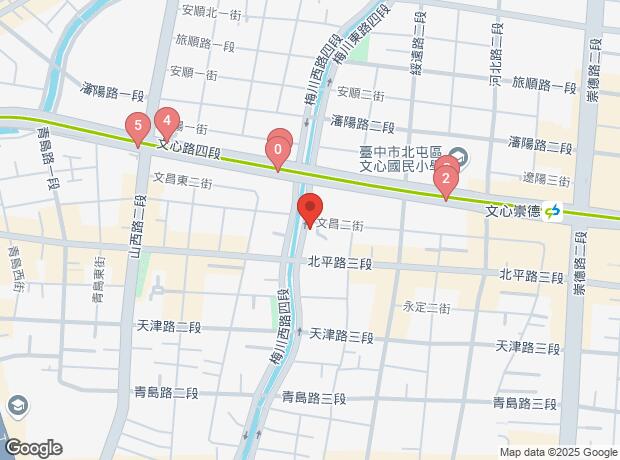Select map marker number 5

point(138,127)
